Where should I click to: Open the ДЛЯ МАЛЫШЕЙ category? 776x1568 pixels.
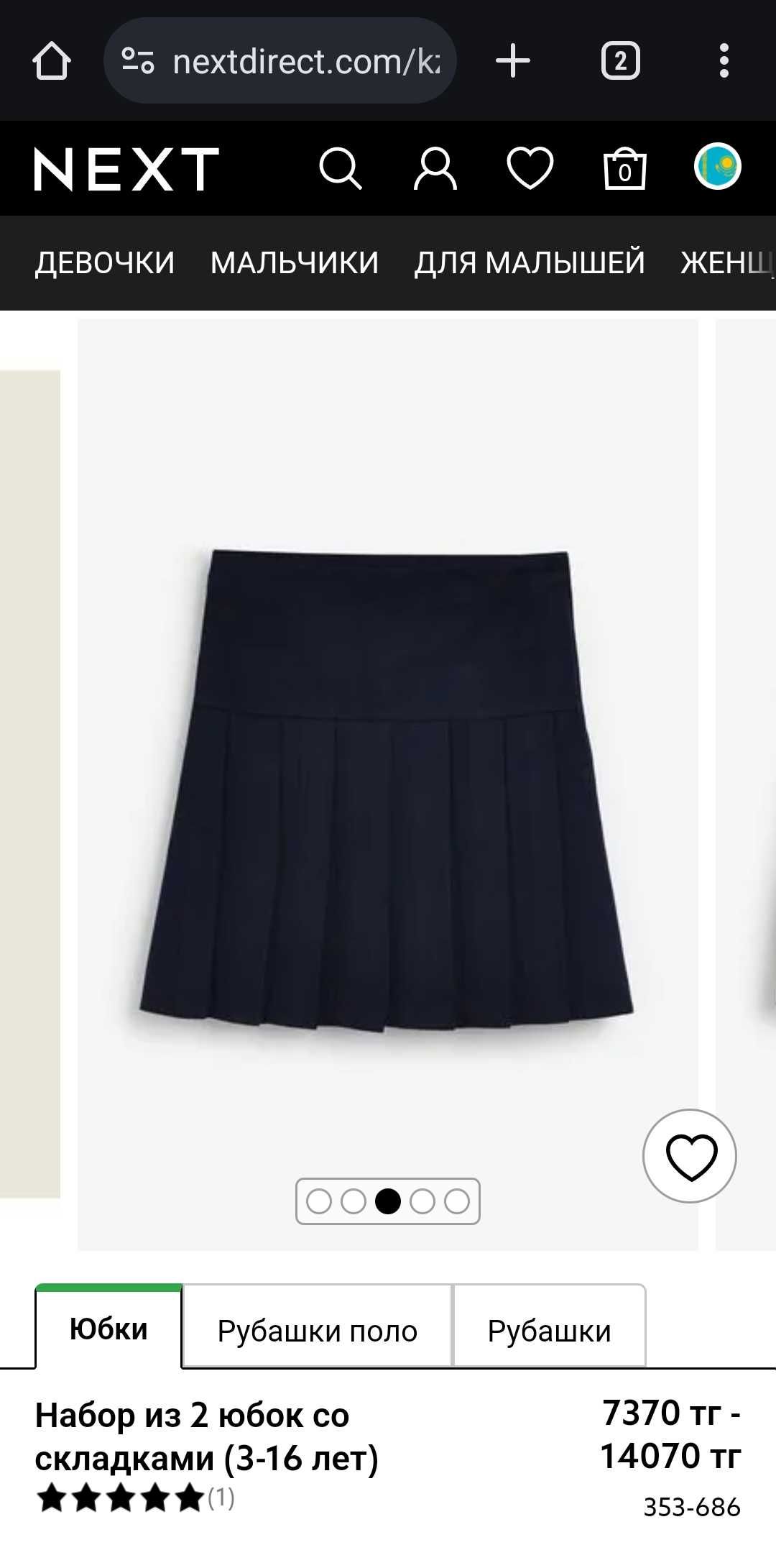[x=530, y=262]
